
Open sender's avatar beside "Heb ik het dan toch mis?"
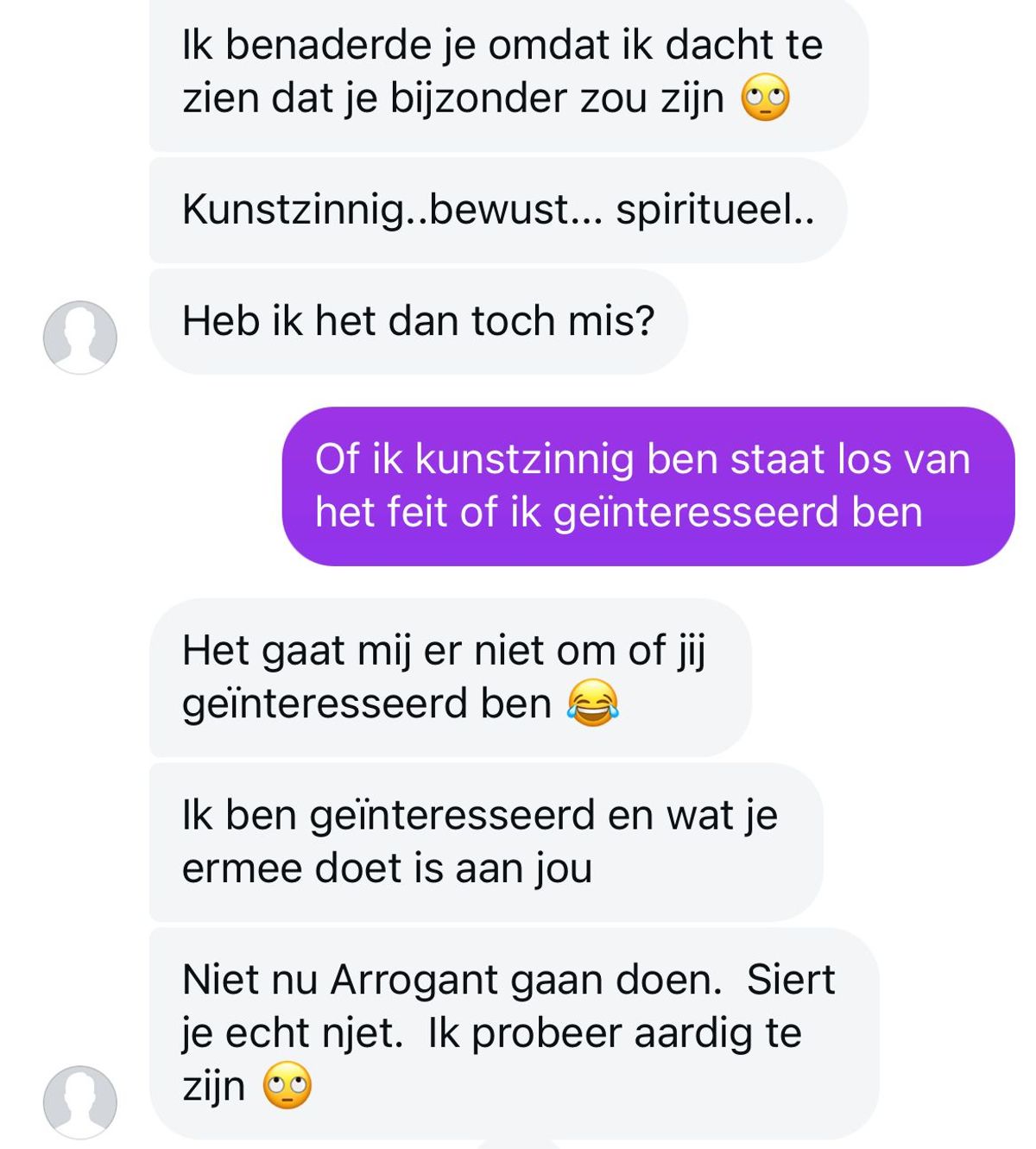[x=80, y=337]
